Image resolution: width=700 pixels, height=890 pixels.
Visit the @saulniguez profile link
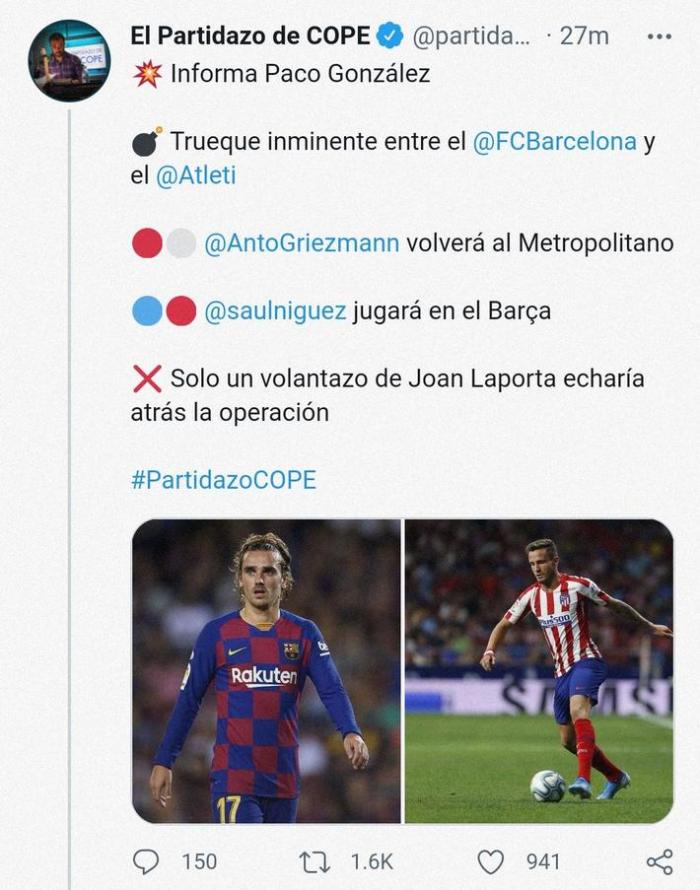pyautogui.click(x=275, y=311)
